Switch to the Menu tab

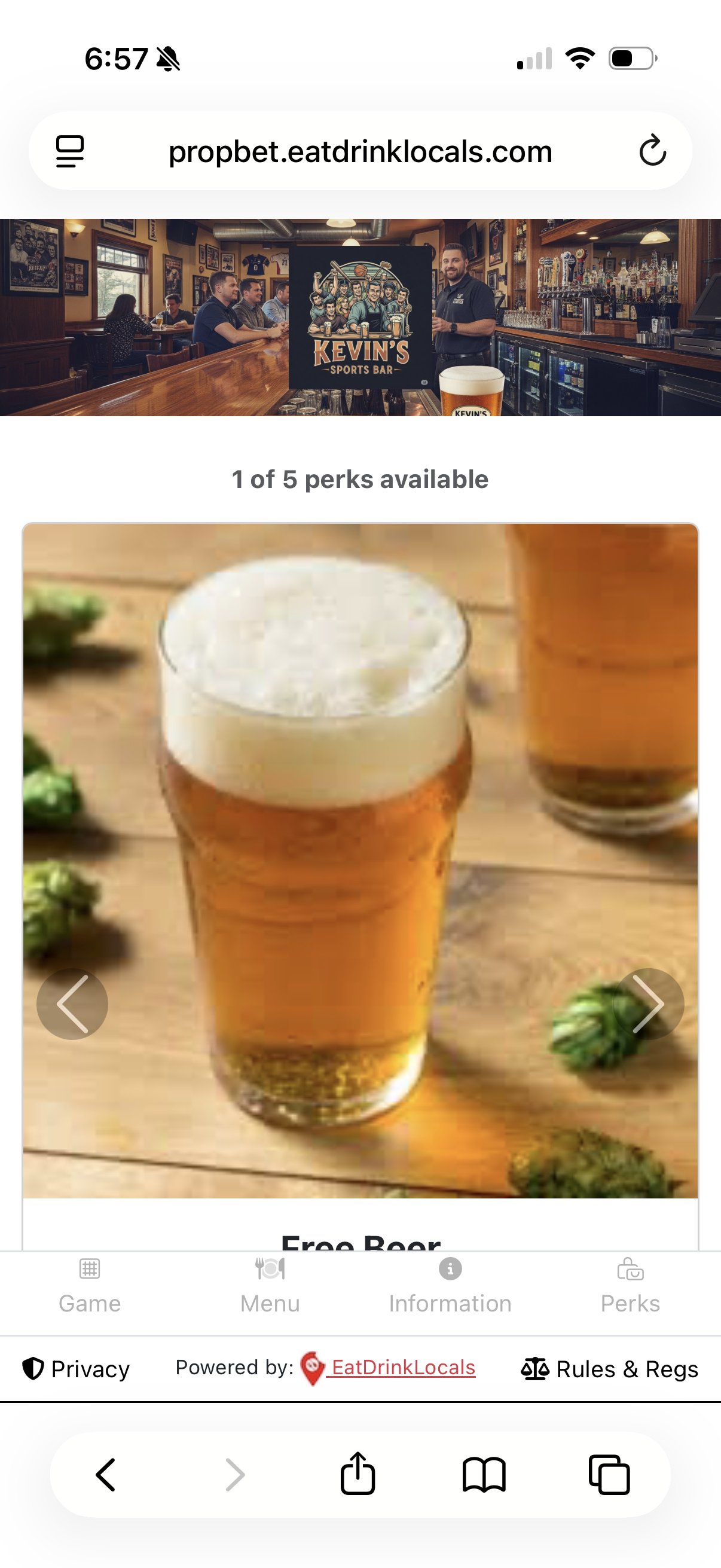pos(270,1287)
